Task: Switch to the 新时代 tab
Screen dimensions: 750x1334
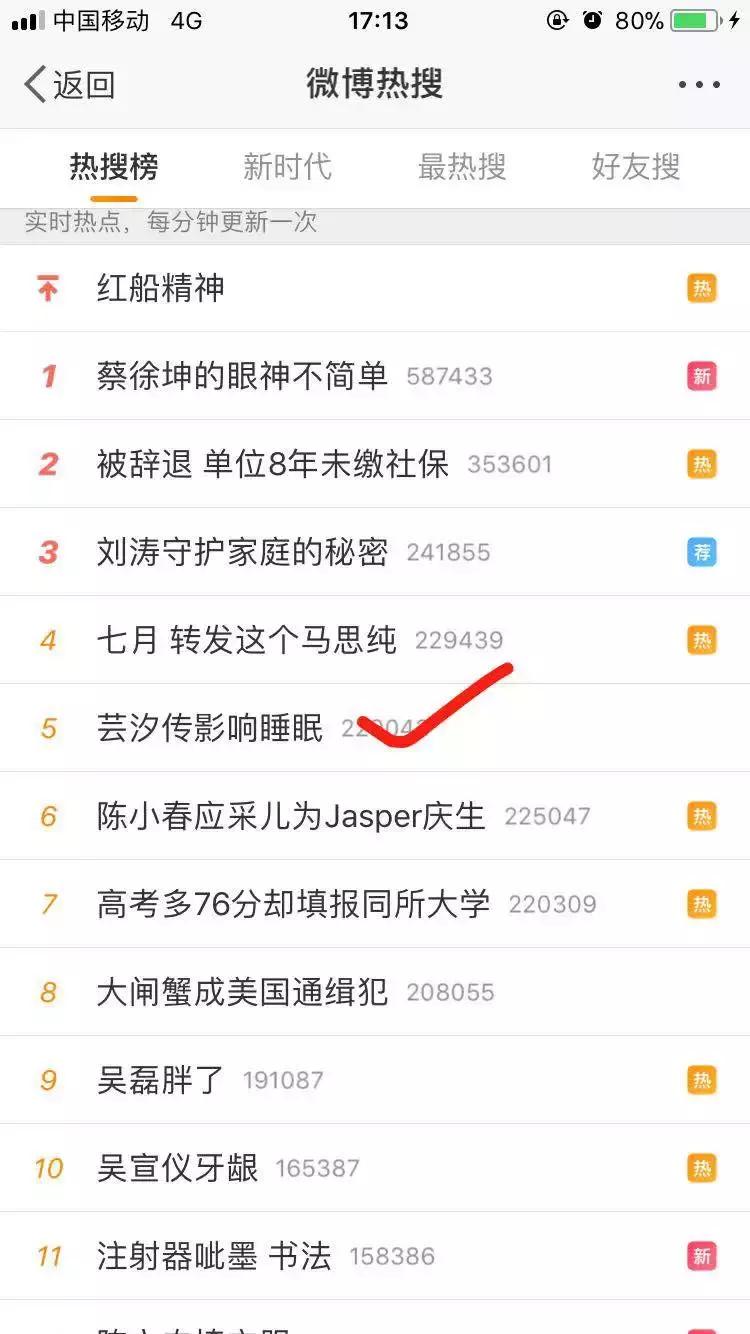Action: (287, 167)
